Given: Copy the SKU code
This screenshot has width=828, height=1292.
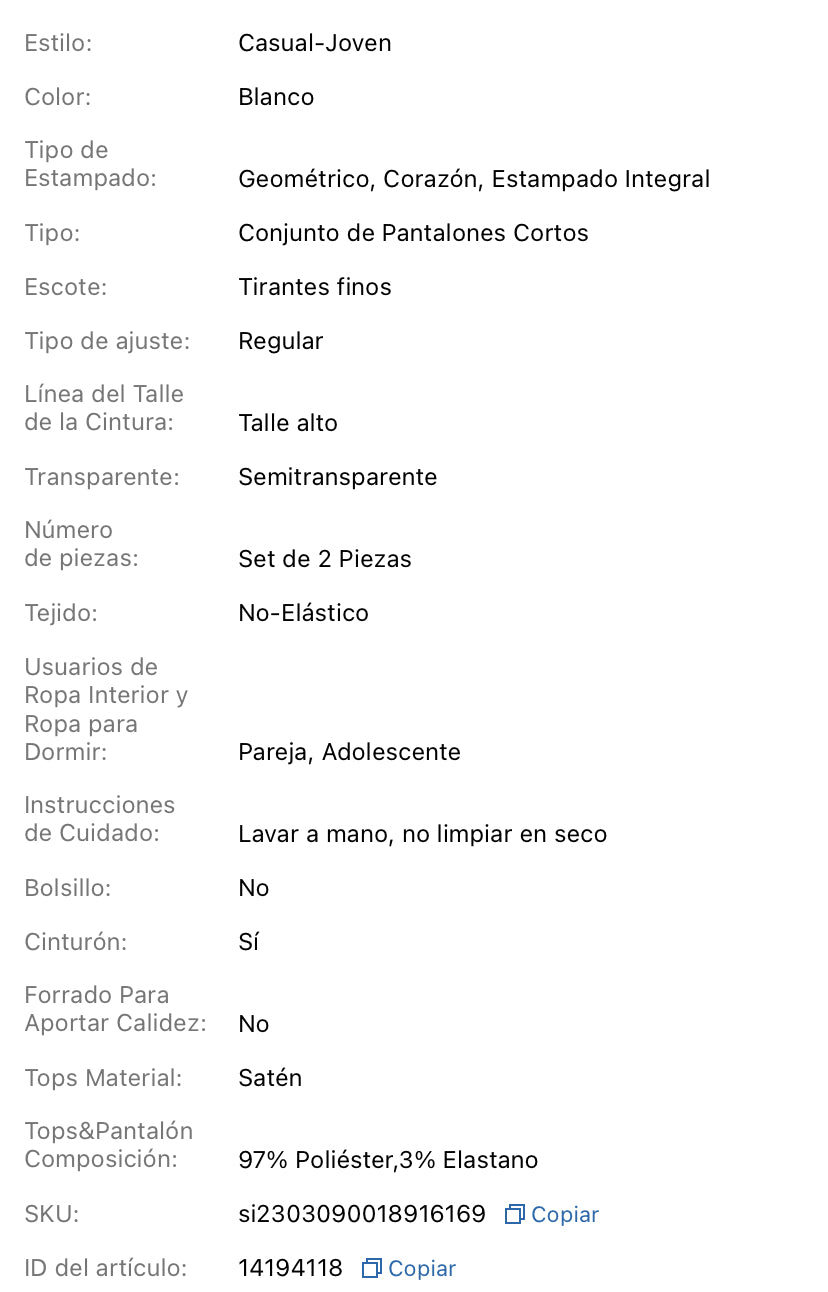Looking at the screenshot, I should coord(552,1214).
